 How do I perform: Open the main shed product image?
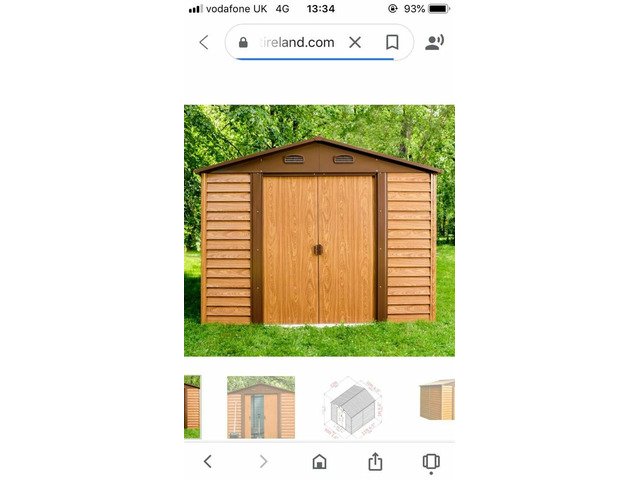pos(319,230)
